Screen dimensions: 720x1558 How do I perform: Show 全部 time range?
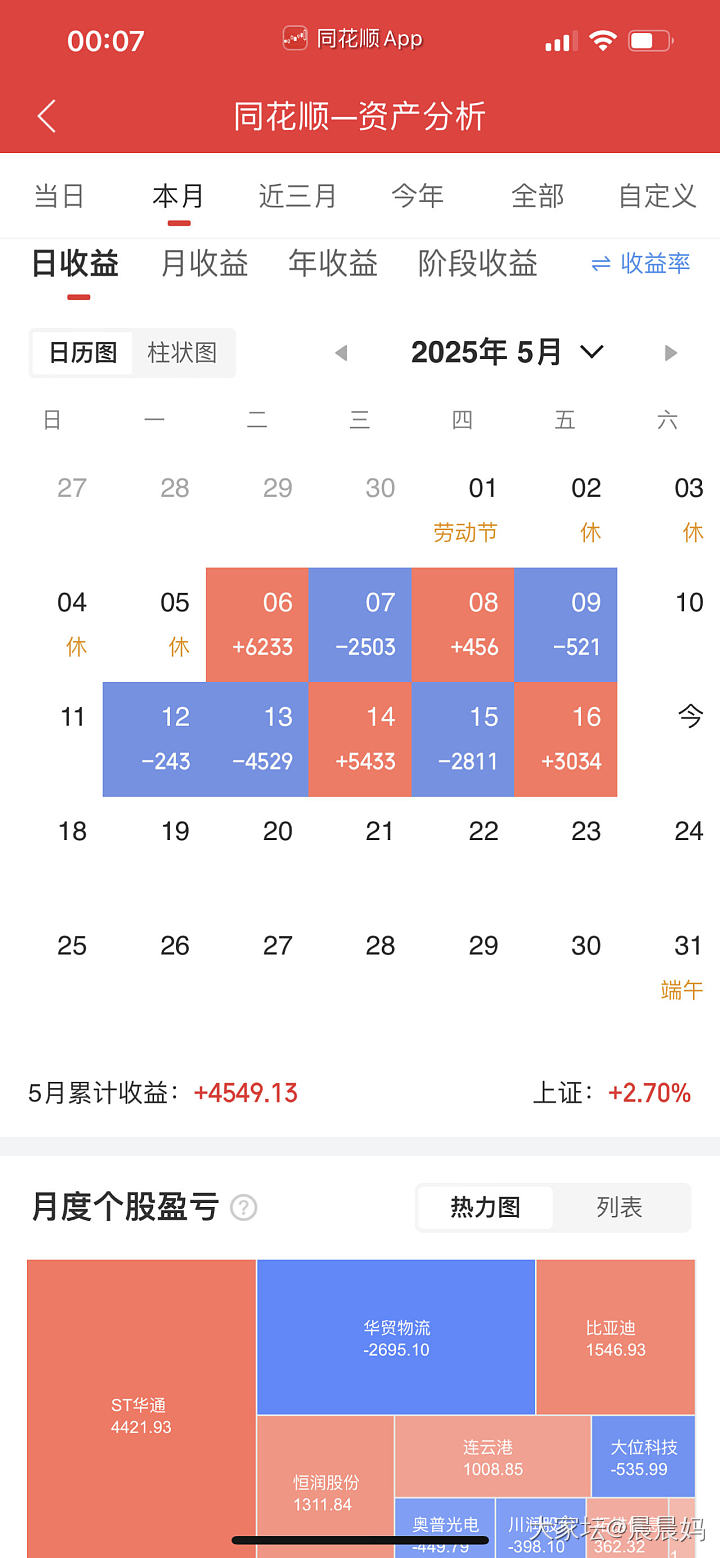tap(538, 196)
